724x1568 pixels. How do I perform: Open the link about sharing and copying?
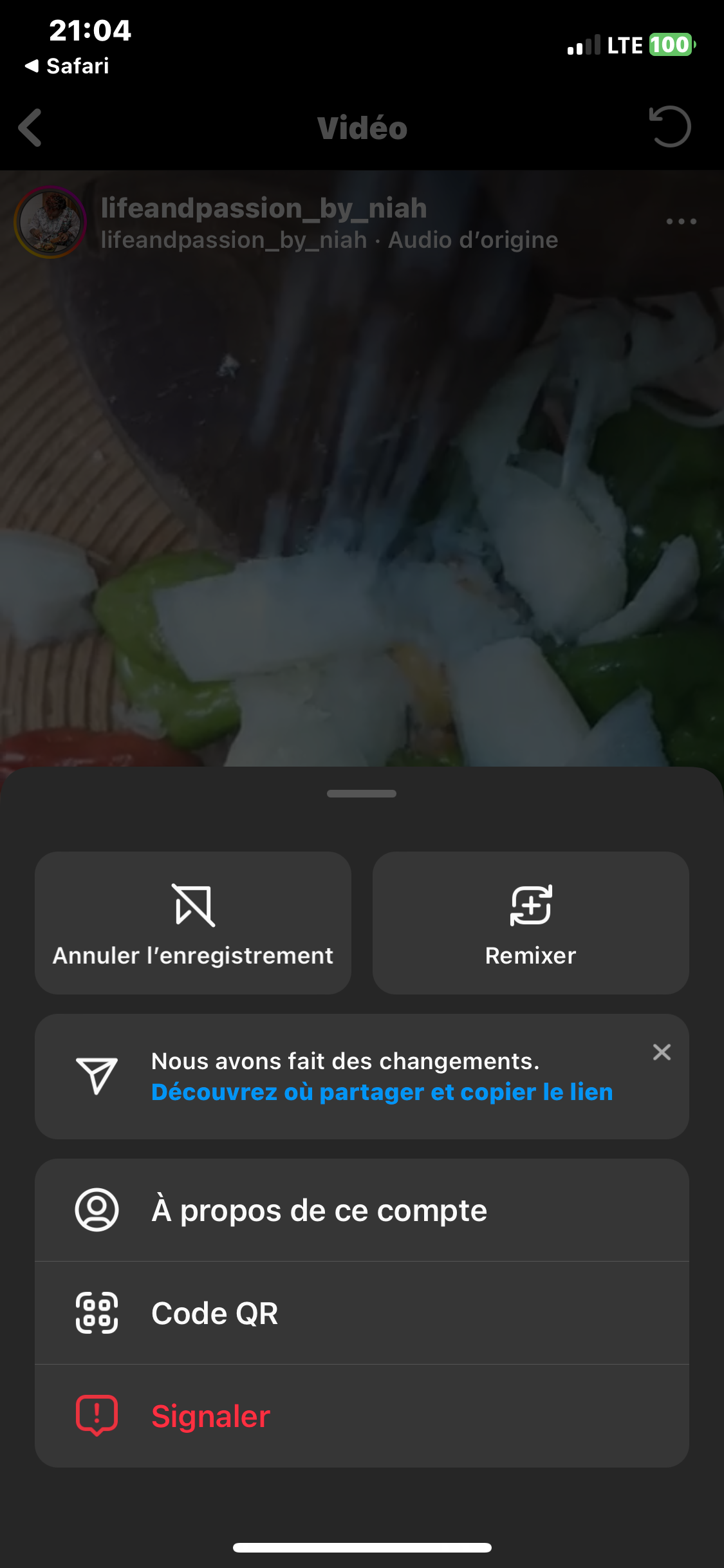point(382,1092)
